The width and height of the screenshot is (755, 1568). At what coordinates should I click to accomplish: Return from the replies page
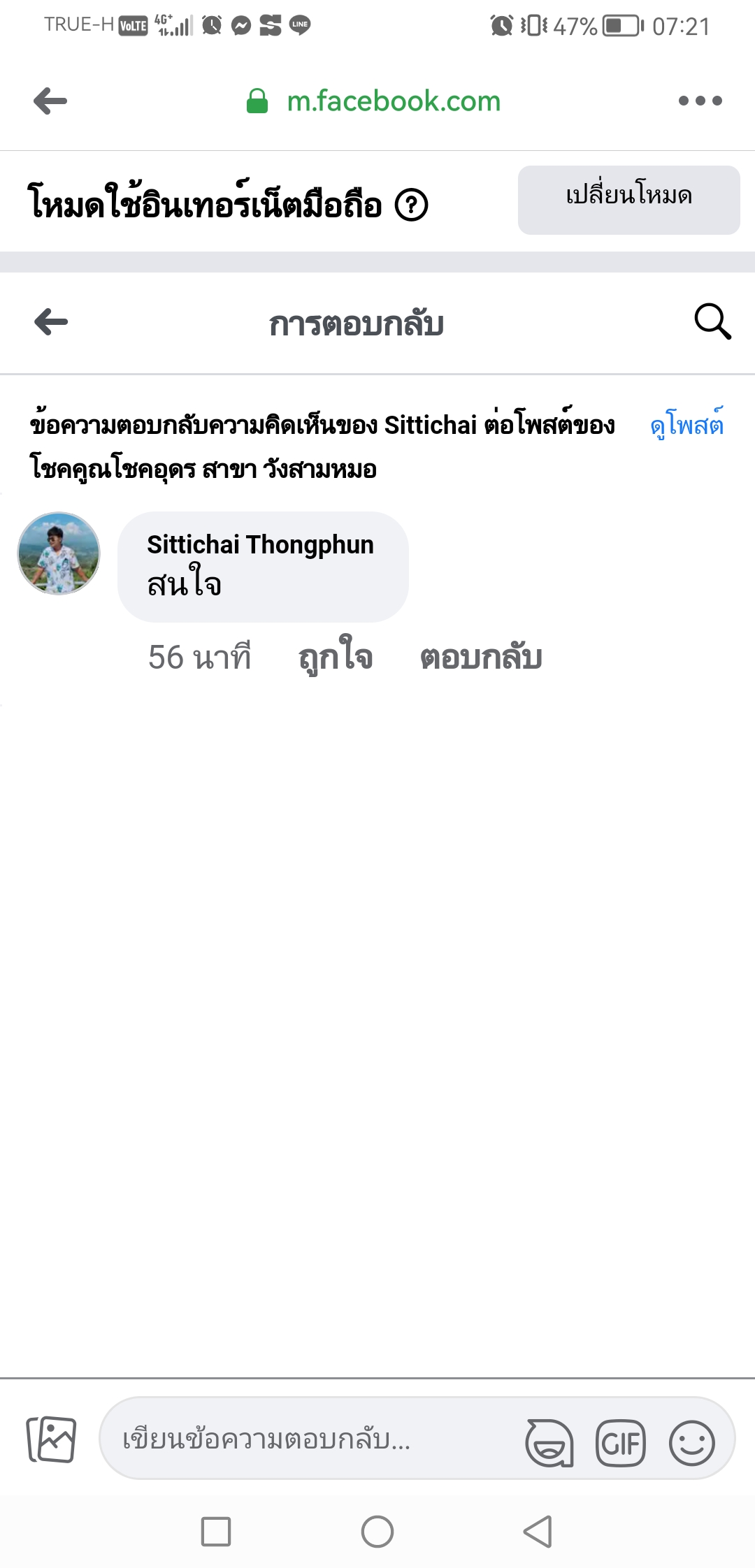(x=51, y=322)
